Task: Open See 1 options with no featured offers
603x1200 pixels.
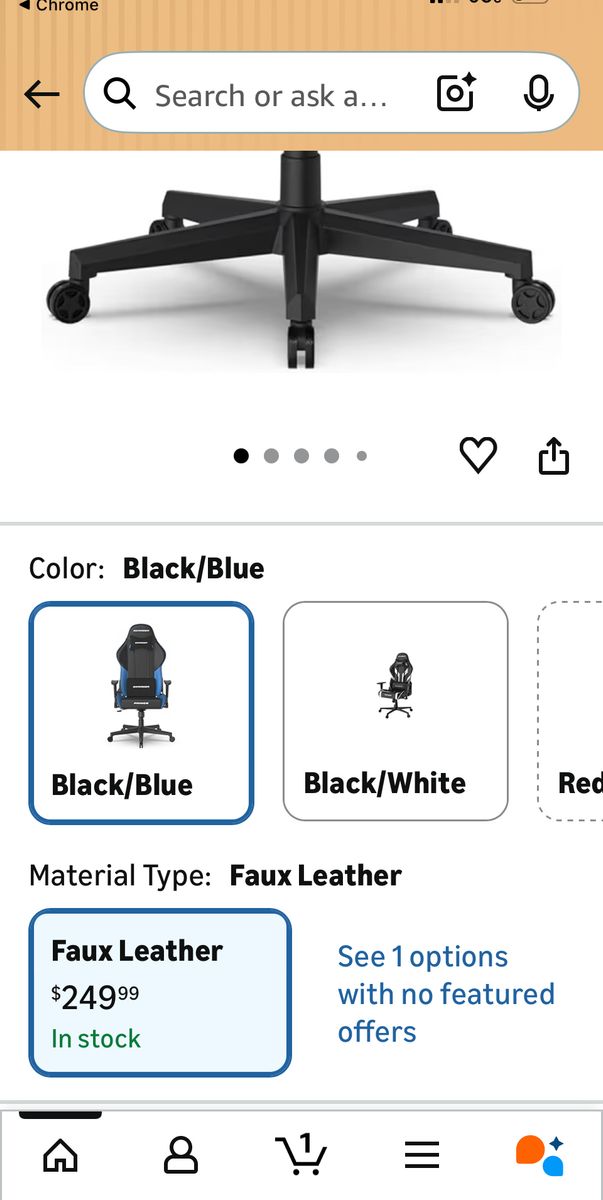Action: 445,993
